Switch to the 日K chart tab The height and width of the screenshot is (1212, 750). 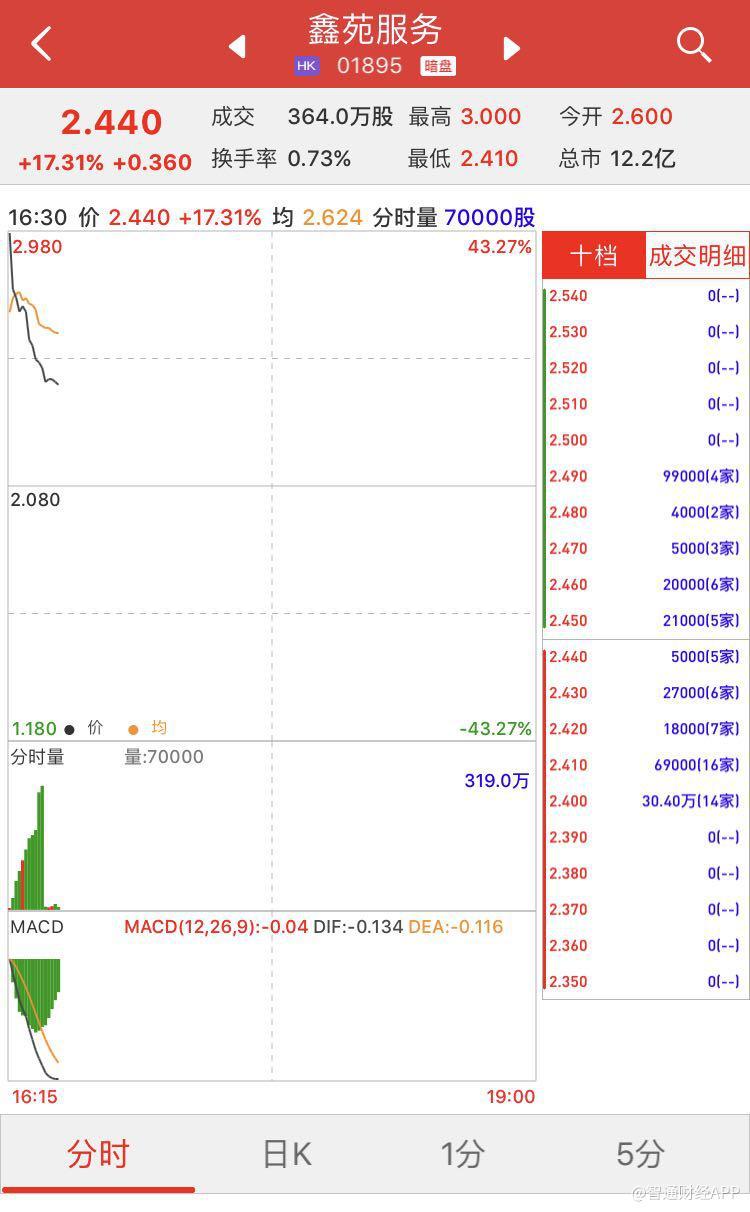287,1153
